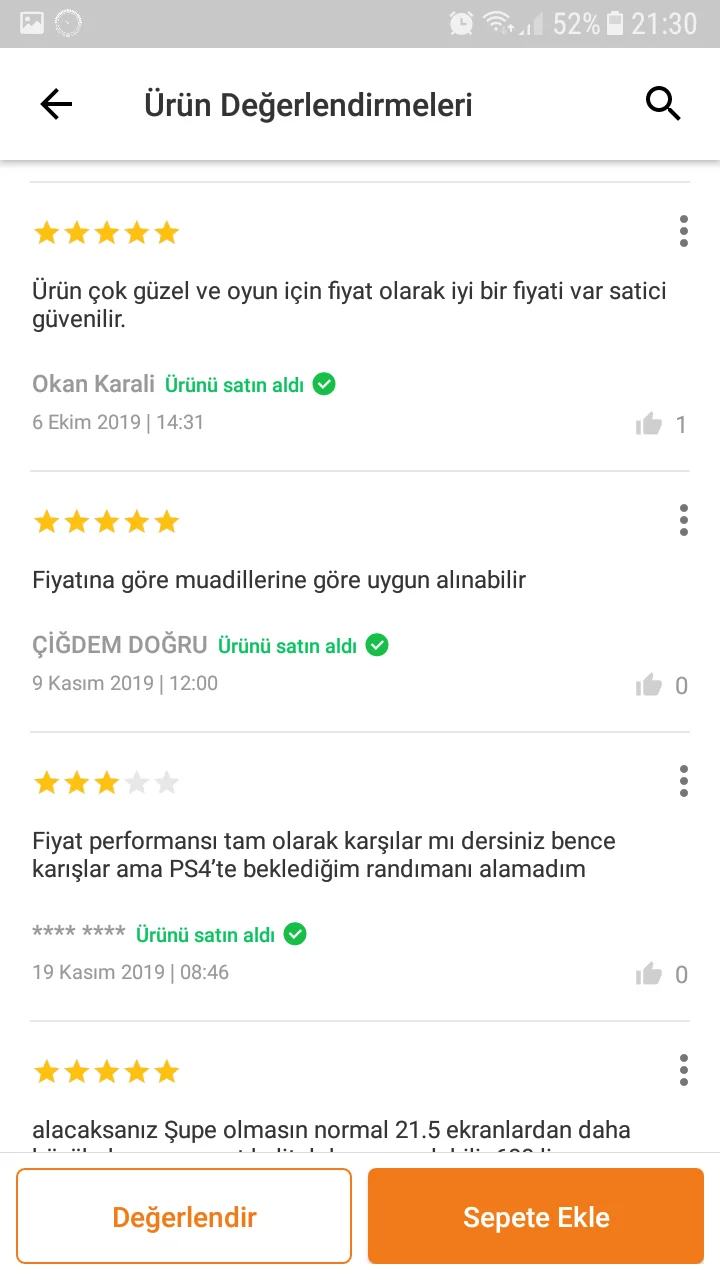Open overflow menu on ÇİĞDEM DOĞRU's review
Viewport: 720px width, 1280px height.
(684, 520)
